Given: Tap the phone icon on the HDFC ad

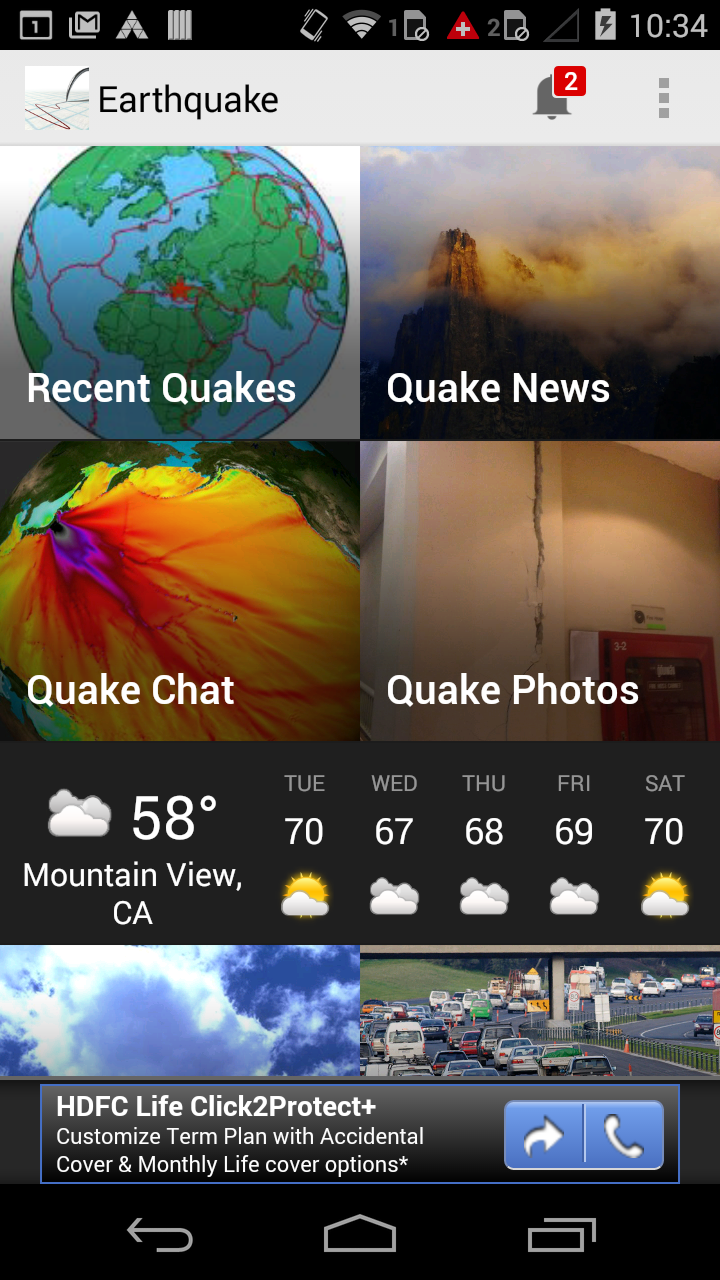Looking at the screenshot, I should click(625, 1133).
